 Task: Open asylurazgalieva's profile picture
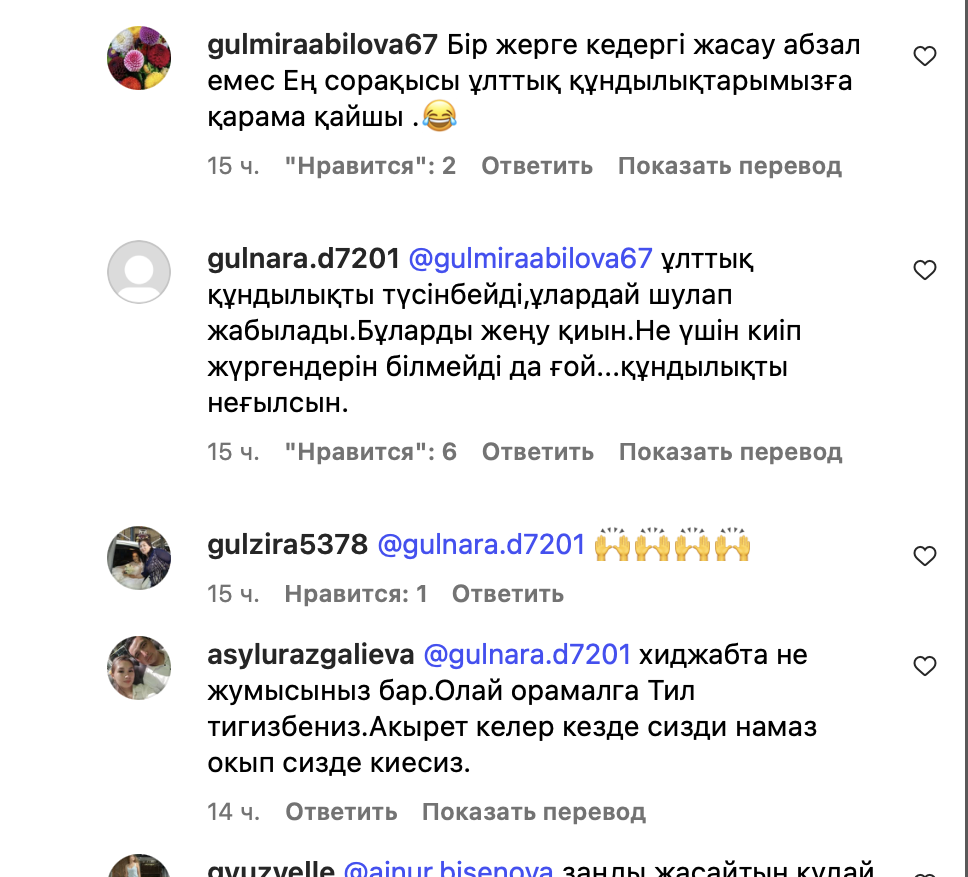[x=139, y=667]
